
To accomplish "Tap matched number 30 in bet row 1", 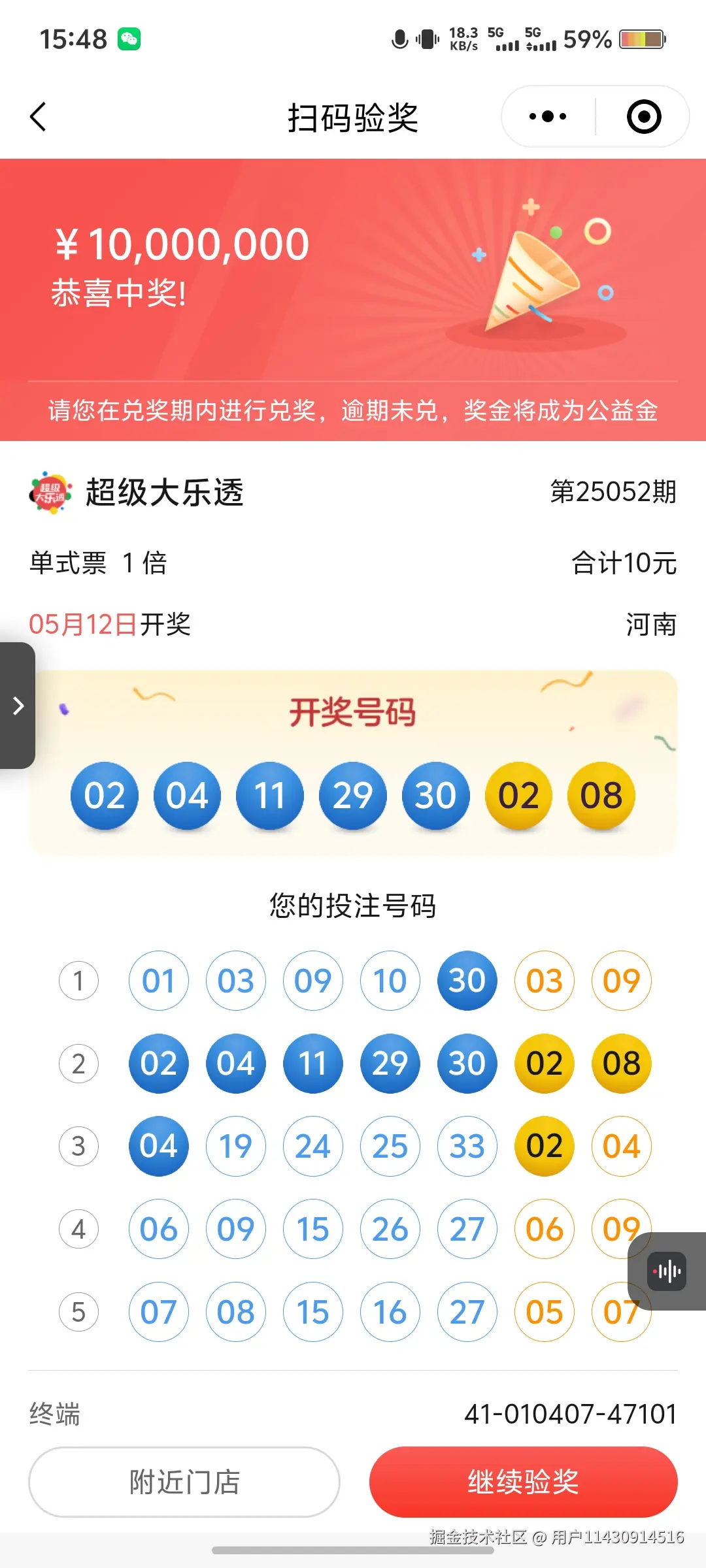I will (x=466, y=980).
